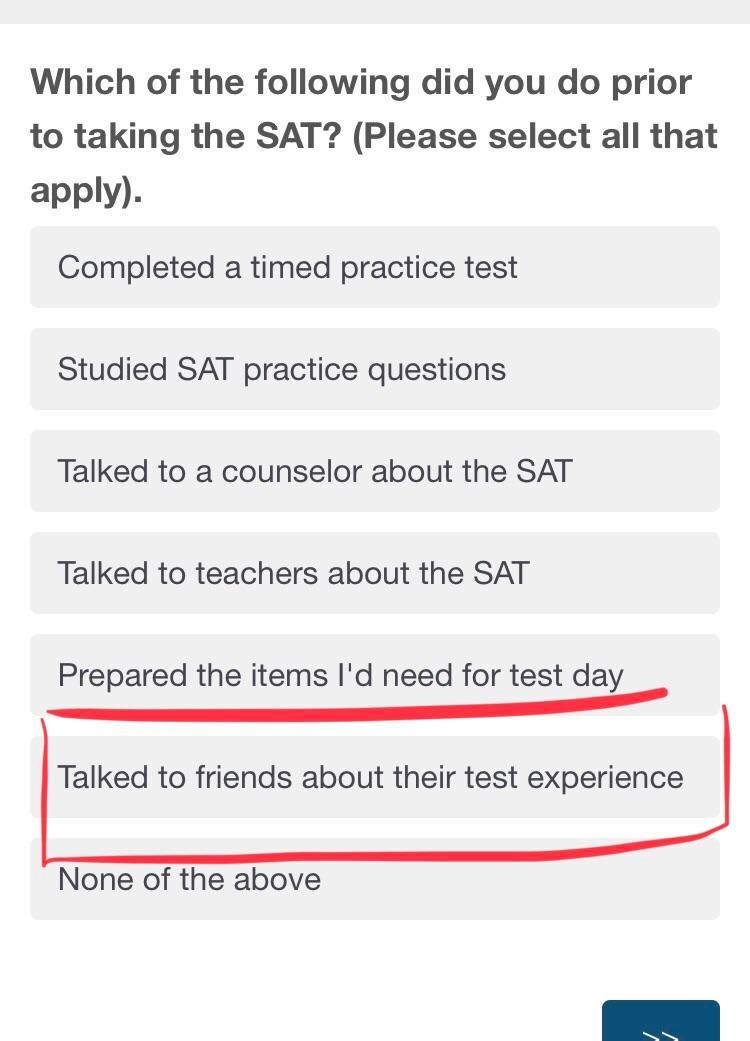This screenshot has width=750, height=1041.
Task: Select 'Completed a timed practice test'
Action: 374,267
